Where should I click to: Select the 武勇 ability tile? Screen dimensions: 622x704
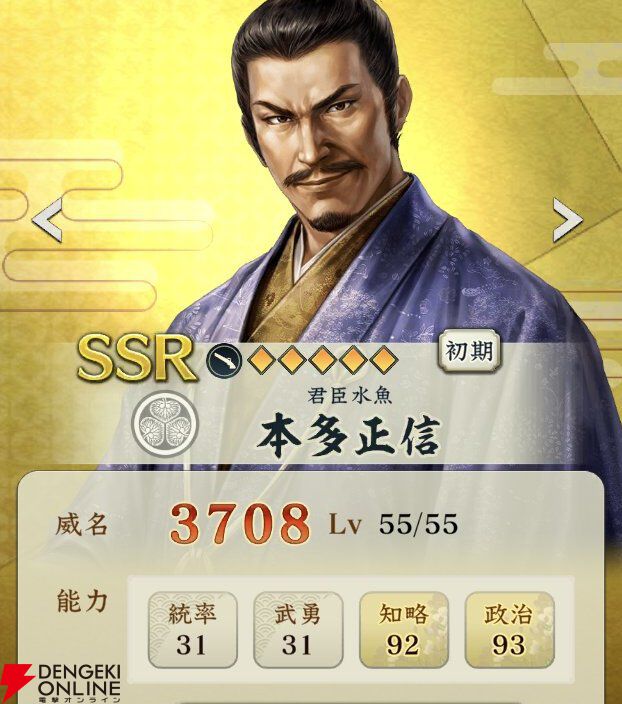297,630
